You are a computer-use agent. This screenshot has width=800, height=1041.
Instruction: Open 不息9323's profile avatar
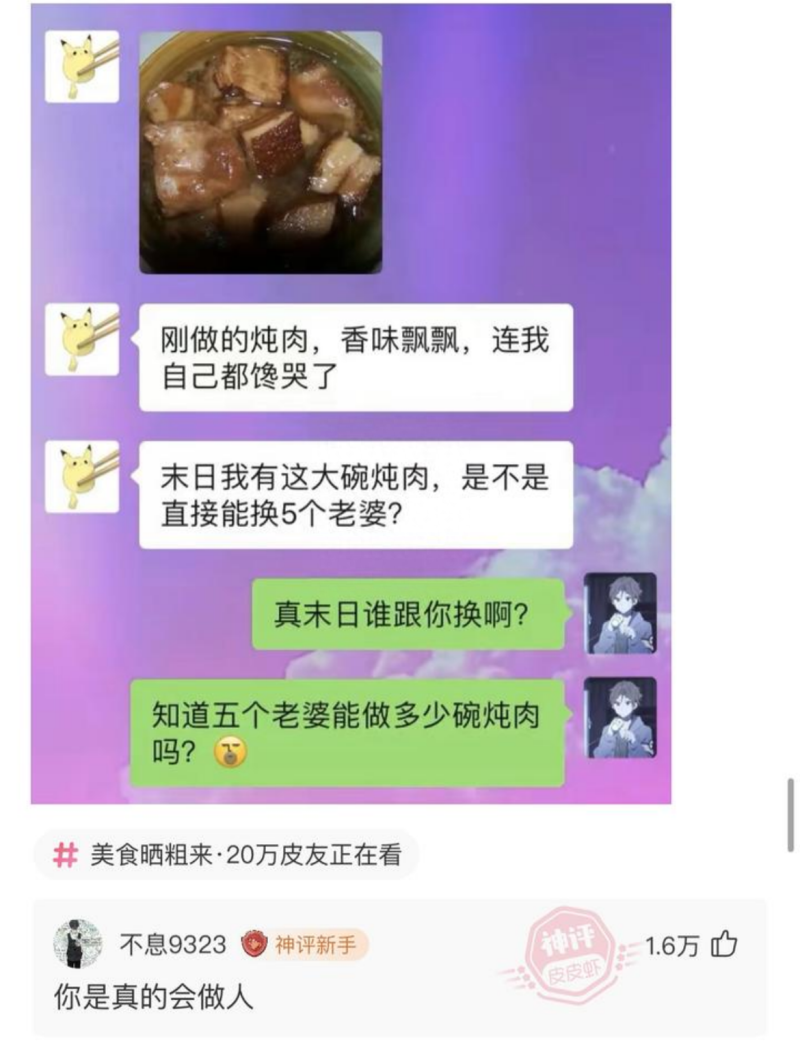pyautogui.click(x=78, y=943)
